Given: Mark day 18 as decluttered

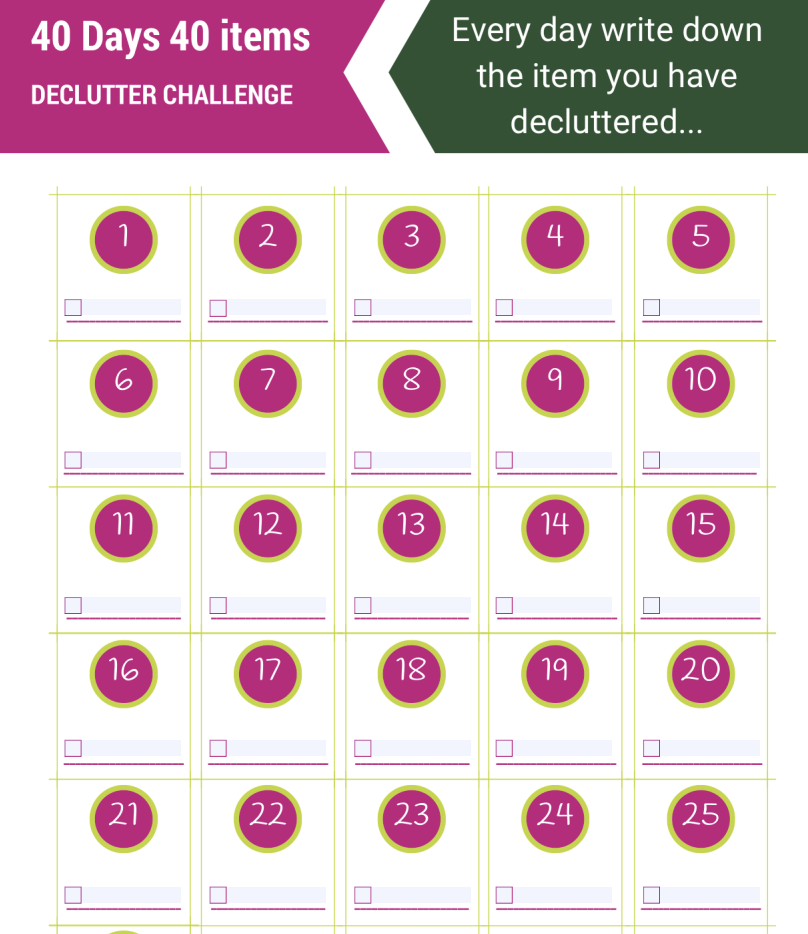Looking at the screenshot, I should point(363,748).
